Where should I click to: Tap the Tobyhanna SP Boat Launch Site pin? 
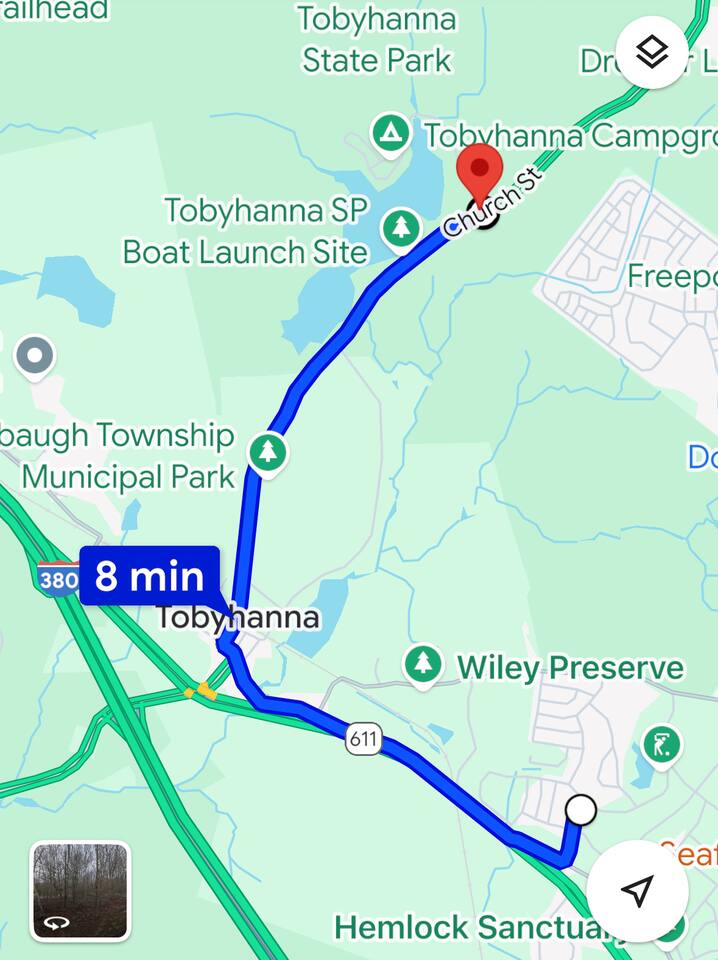point(402,227)
